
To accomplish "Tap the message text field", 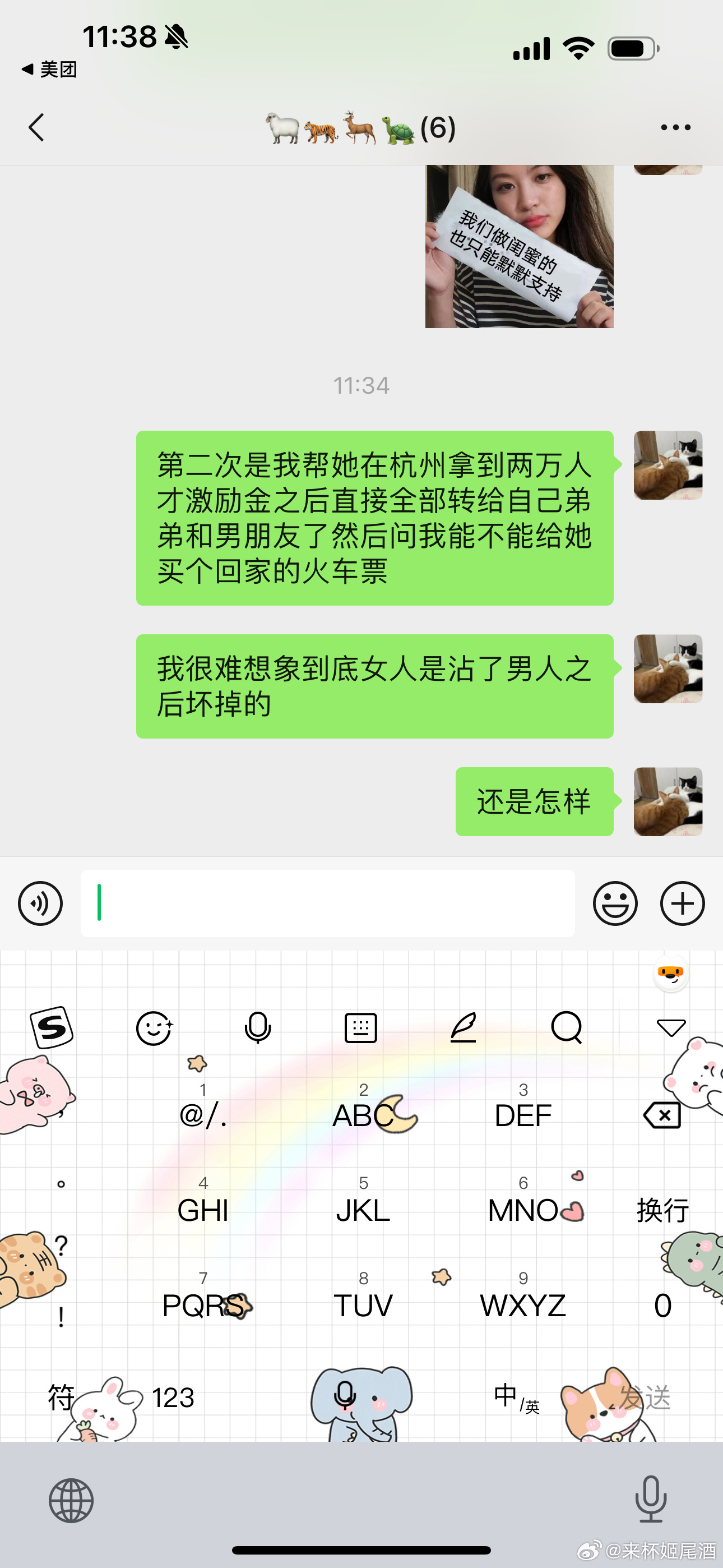I will [328, 903].
